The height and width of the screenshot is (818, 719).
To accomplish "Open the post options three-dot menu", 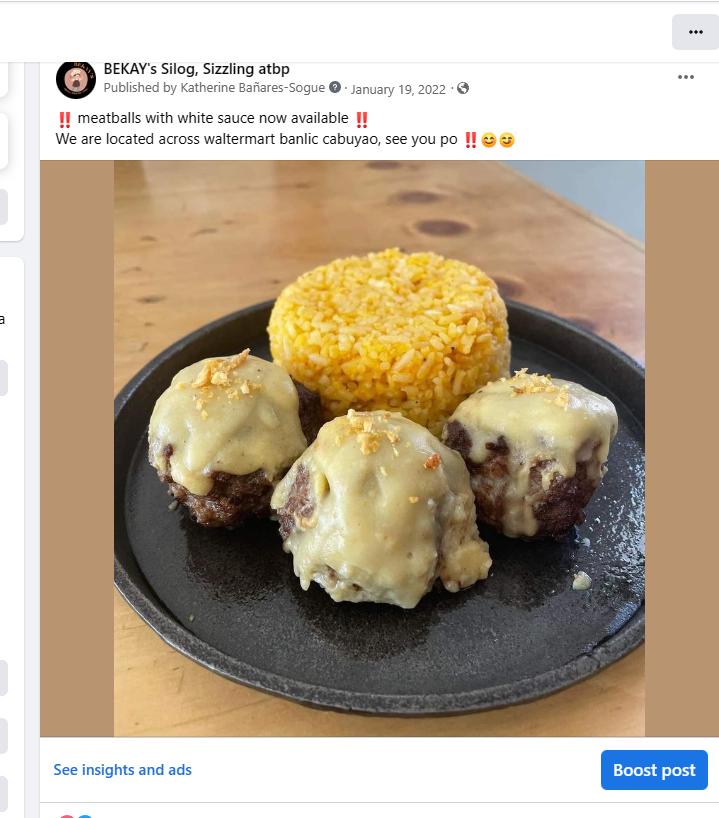I will point(685,78).
